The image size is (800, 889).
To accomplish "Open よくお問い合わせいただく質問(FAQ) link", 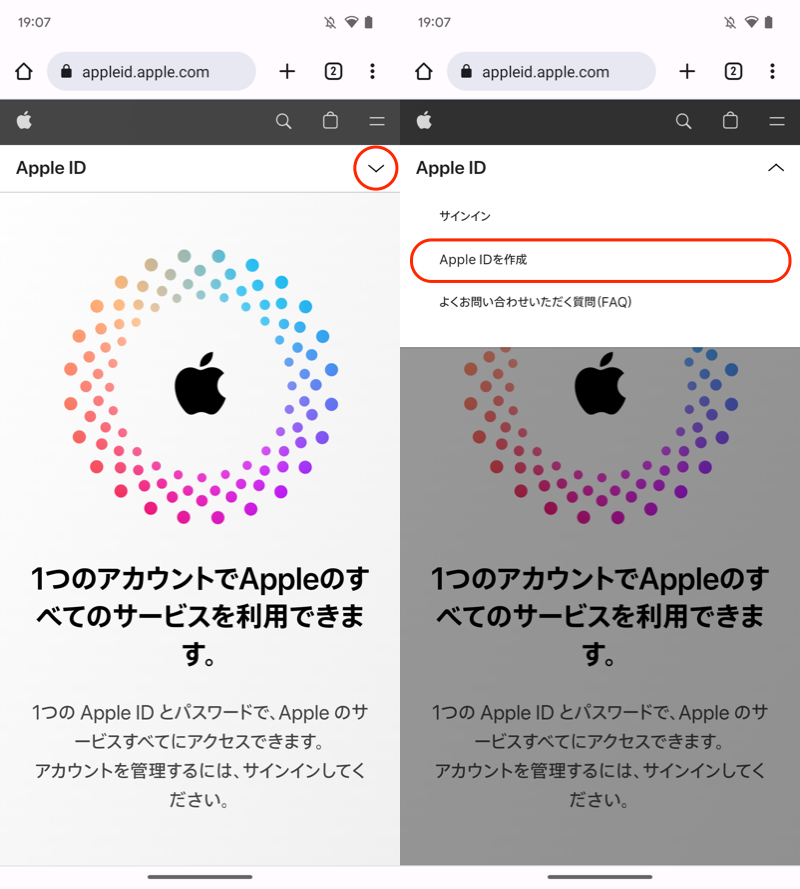I will coord(535,302).
